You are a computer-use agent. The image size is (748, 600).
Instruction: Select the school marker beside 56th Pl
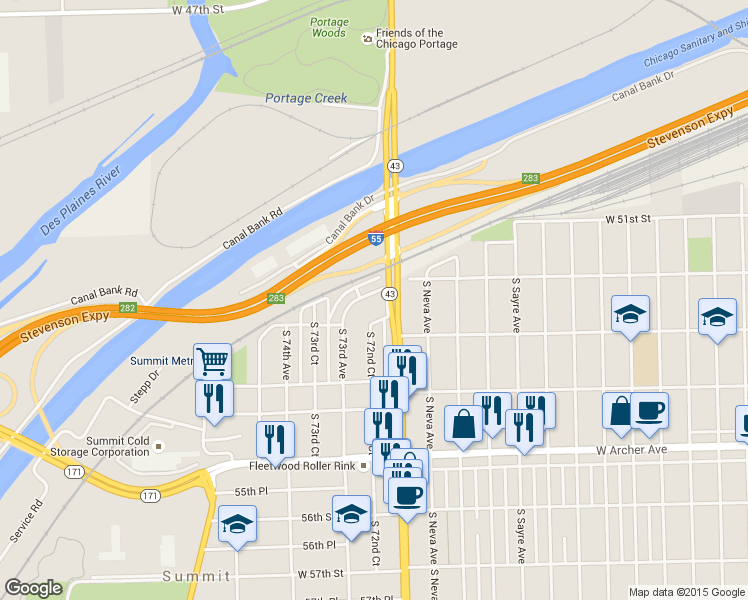pyautogui.click(x=237, y=527)
